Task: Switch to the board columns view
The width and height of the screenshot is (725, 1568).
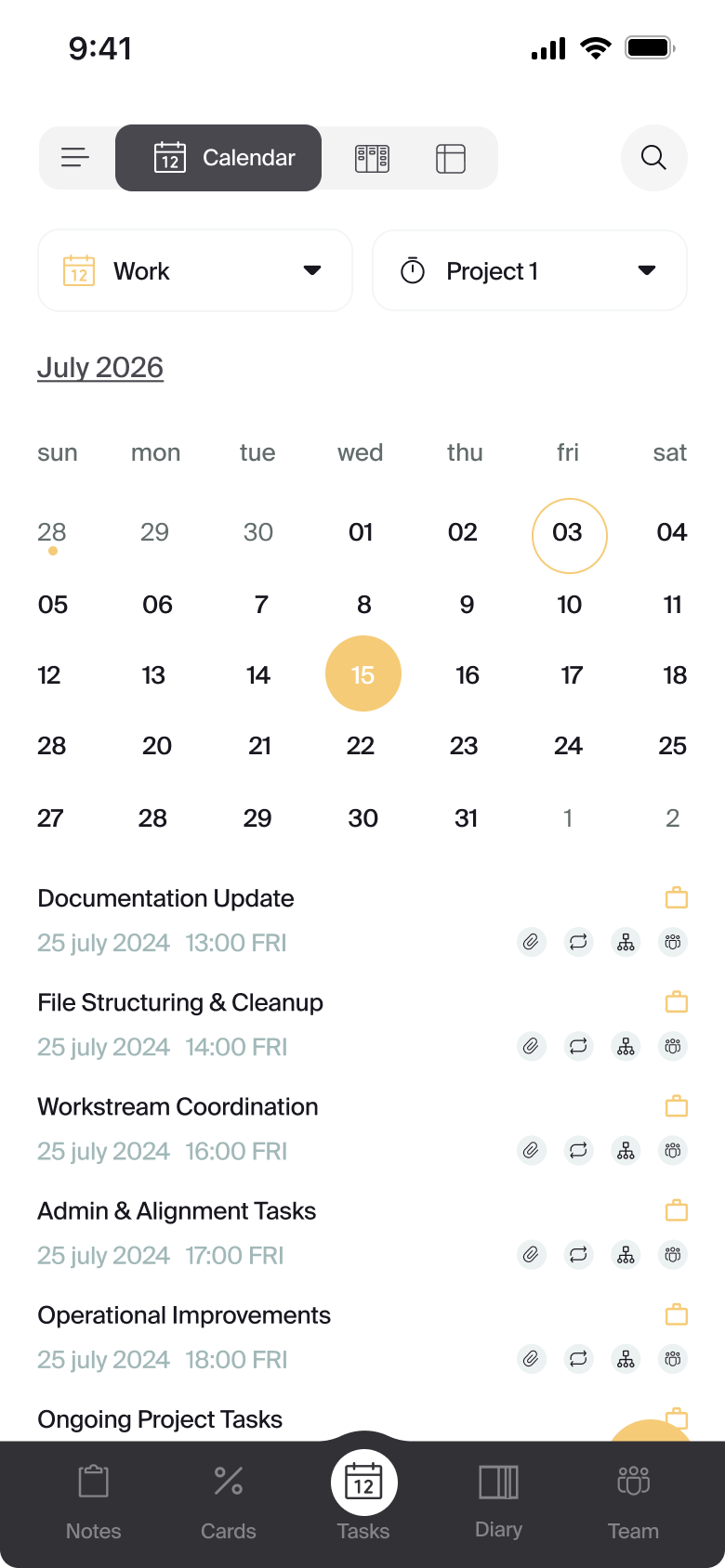Action: tap(372, 159)
